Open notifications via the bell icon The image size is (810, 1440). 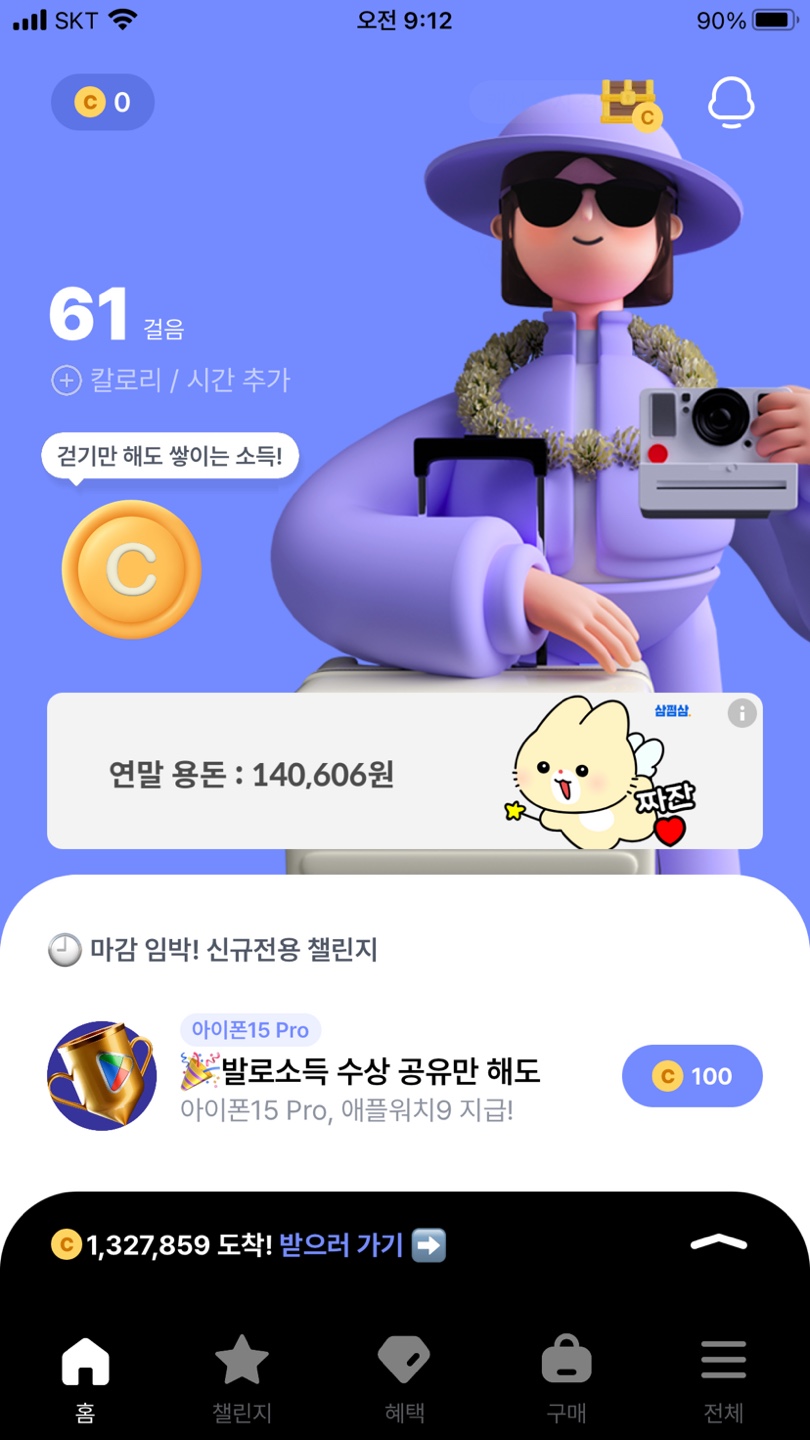[x=731, y=103]
